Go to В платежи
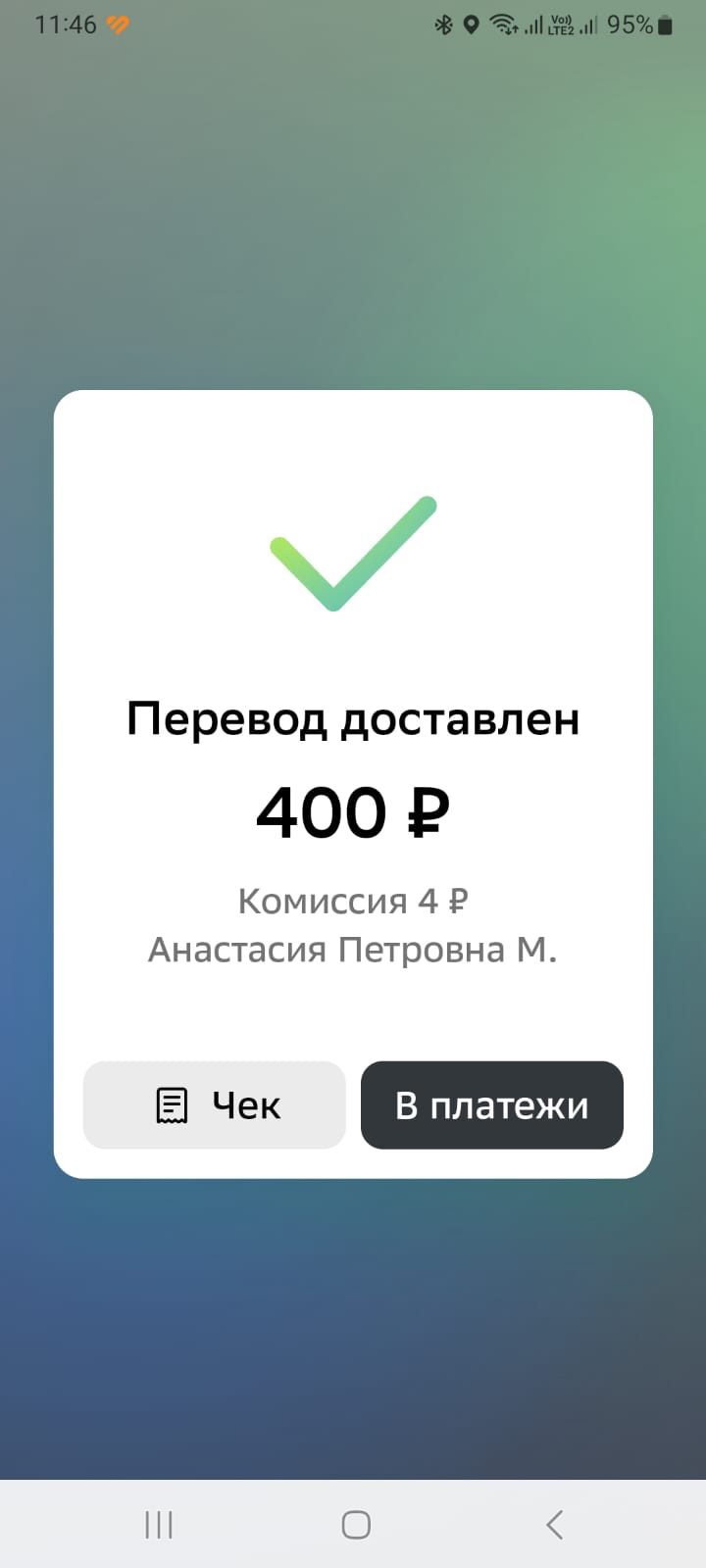706x1568 pixels. point(492,1104)
